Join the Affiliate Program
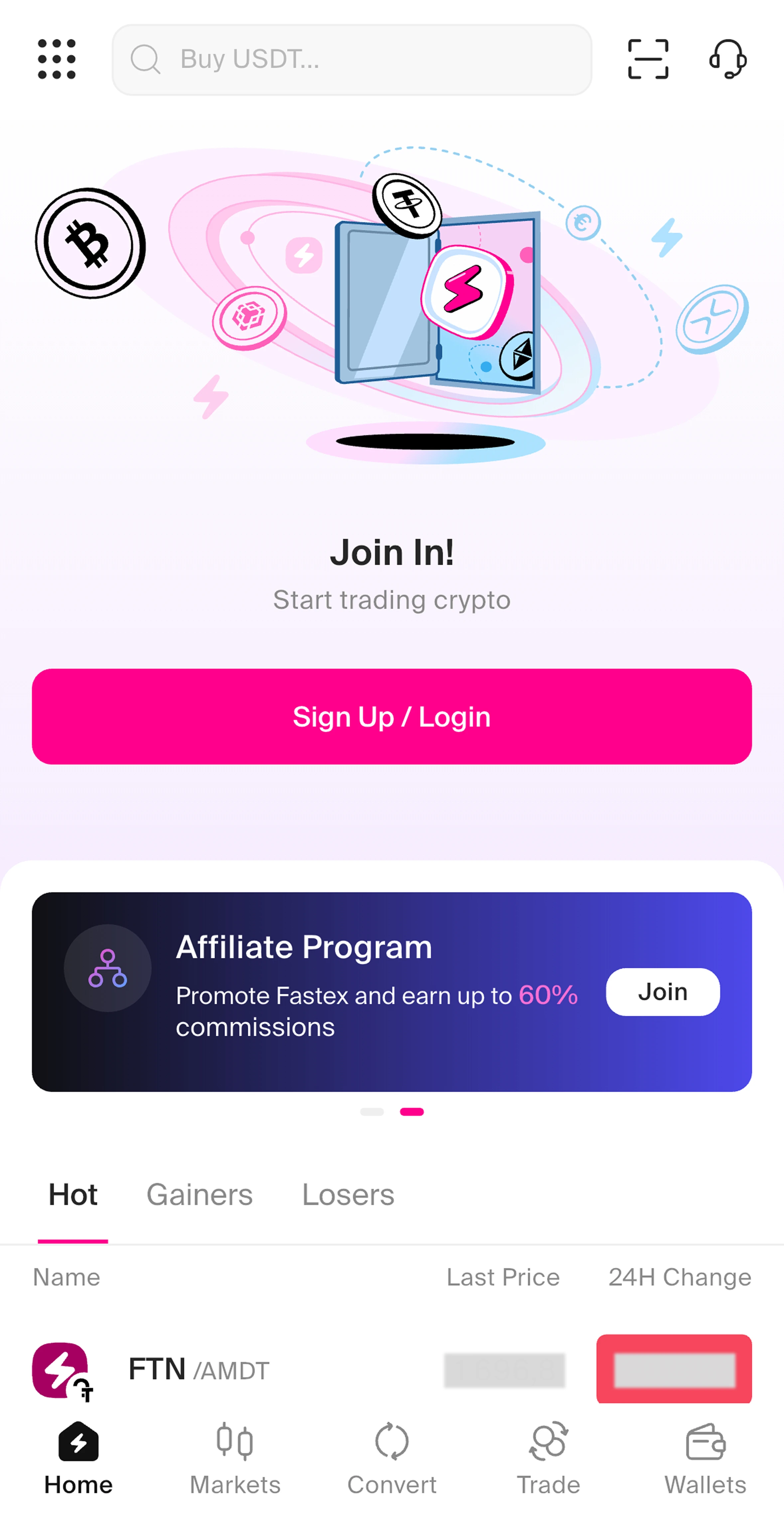The width and height of the screenshot is (784, 1537). pyautogui.click(x=662, y=992)
